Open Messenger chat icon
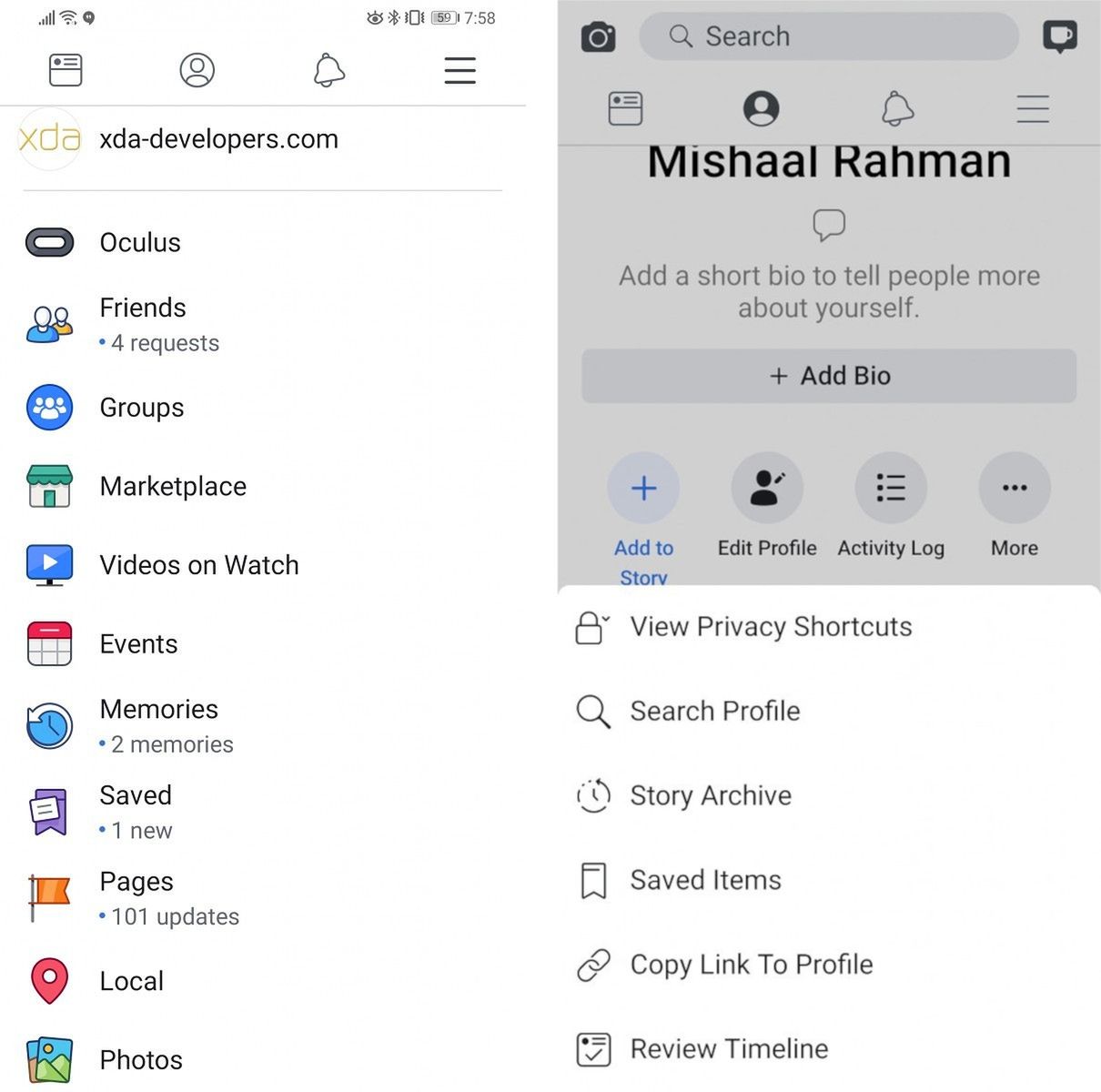The image size is (1101, 1092). (1059, 36)
